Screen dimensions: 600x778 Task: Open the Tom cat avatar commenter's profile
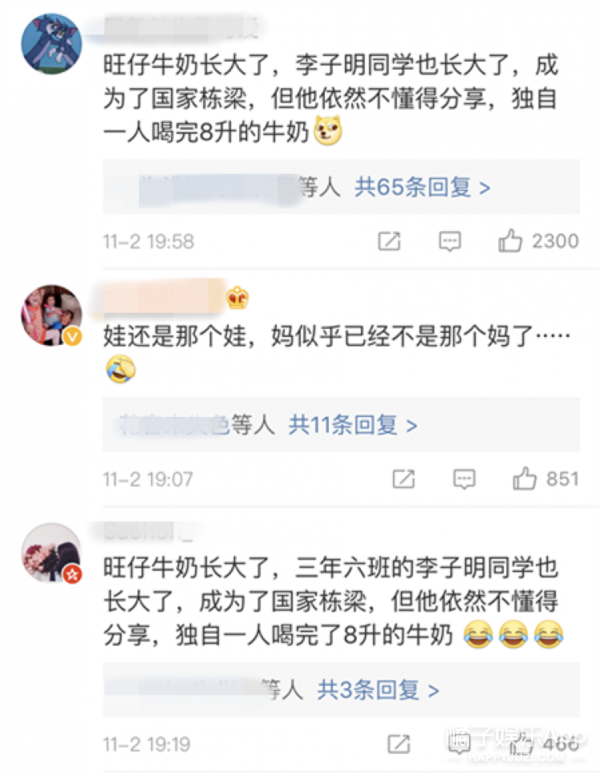(x=52, y=45)
